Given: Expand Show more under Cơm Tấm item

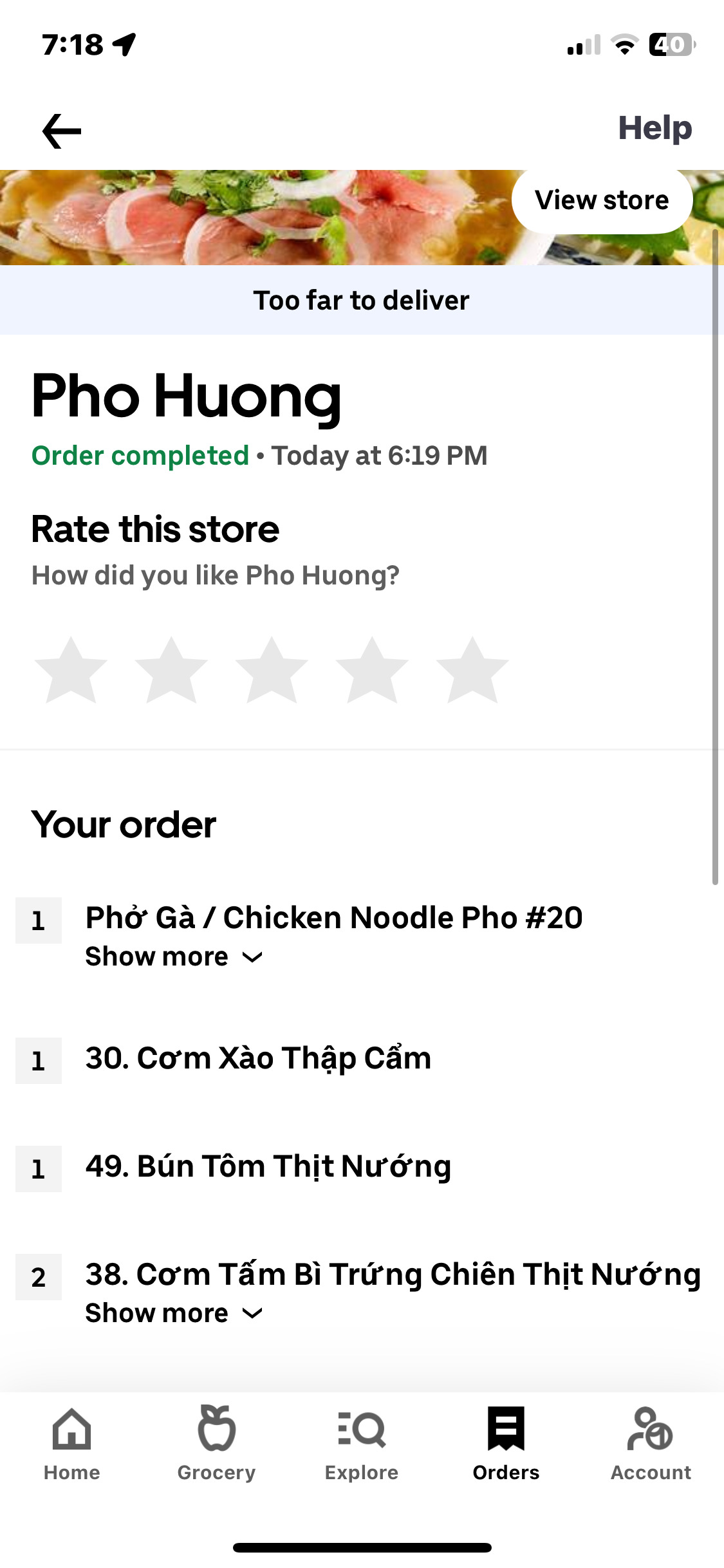Looking at the screenshot, I should tap(174, 1314).
